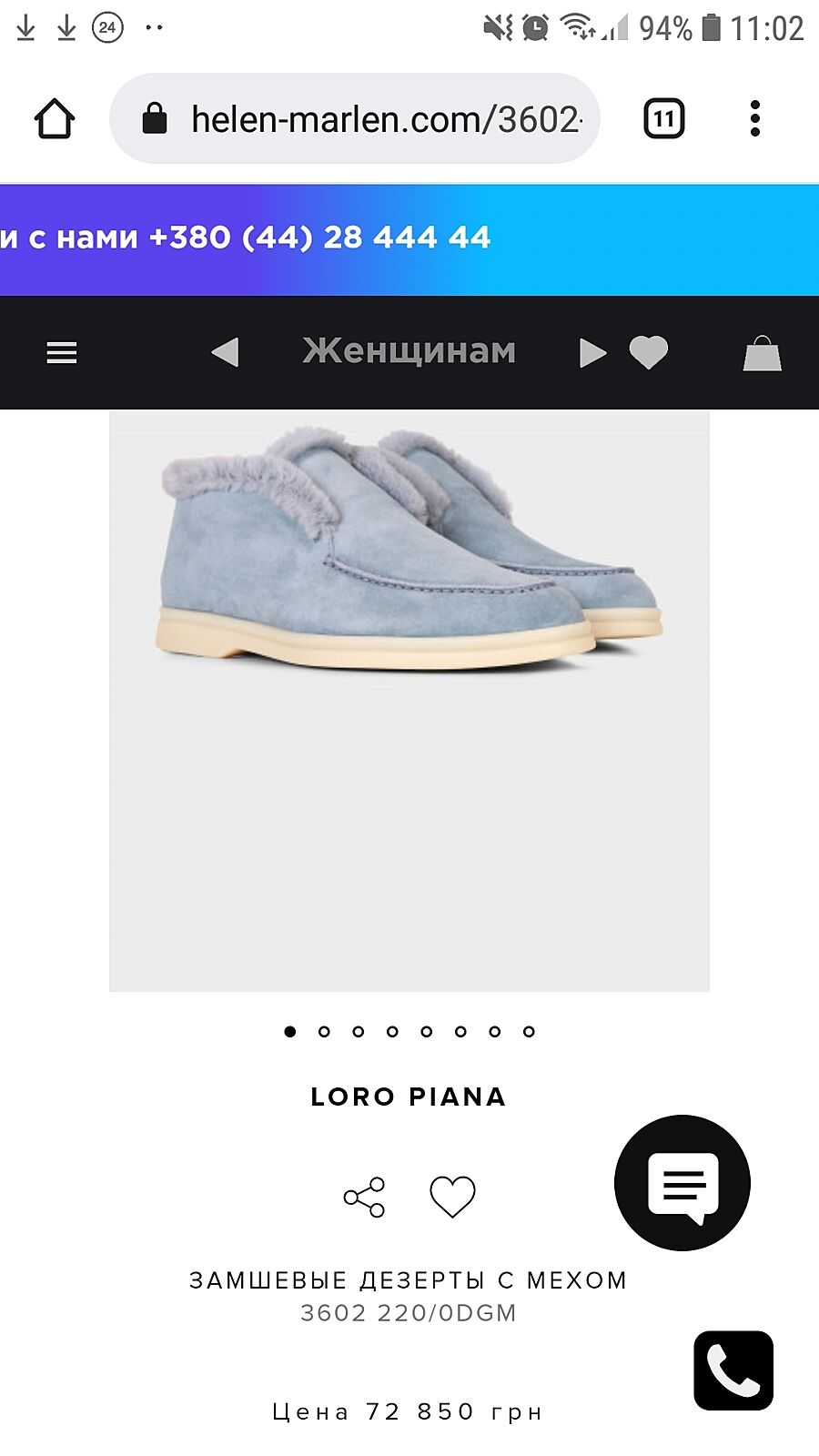This screenshot has width=819, height=1456.
Task: Jump to the second product photo dot
Action: click(x=324, y=1031)
